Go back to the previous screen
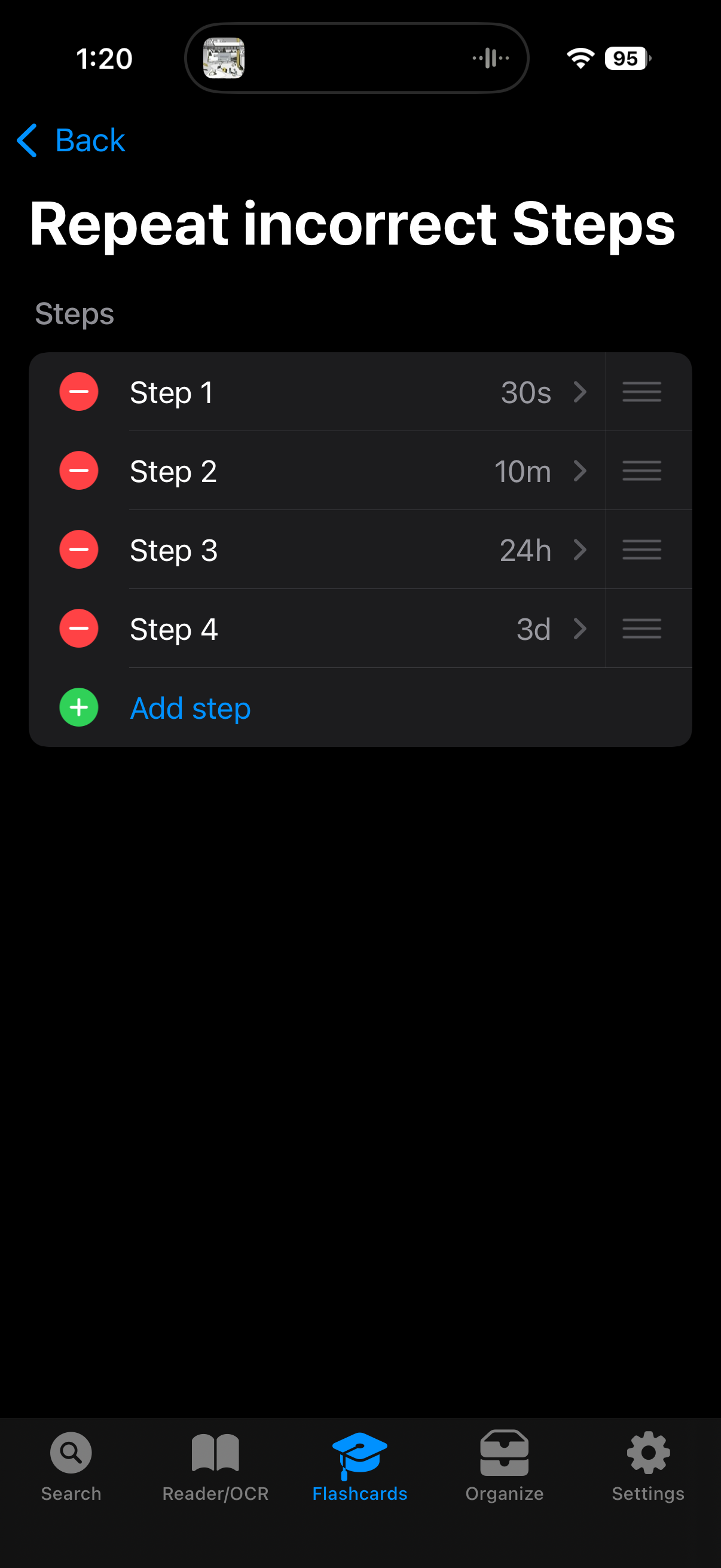This screenshot has height=1568, width=721. (71, 141)
